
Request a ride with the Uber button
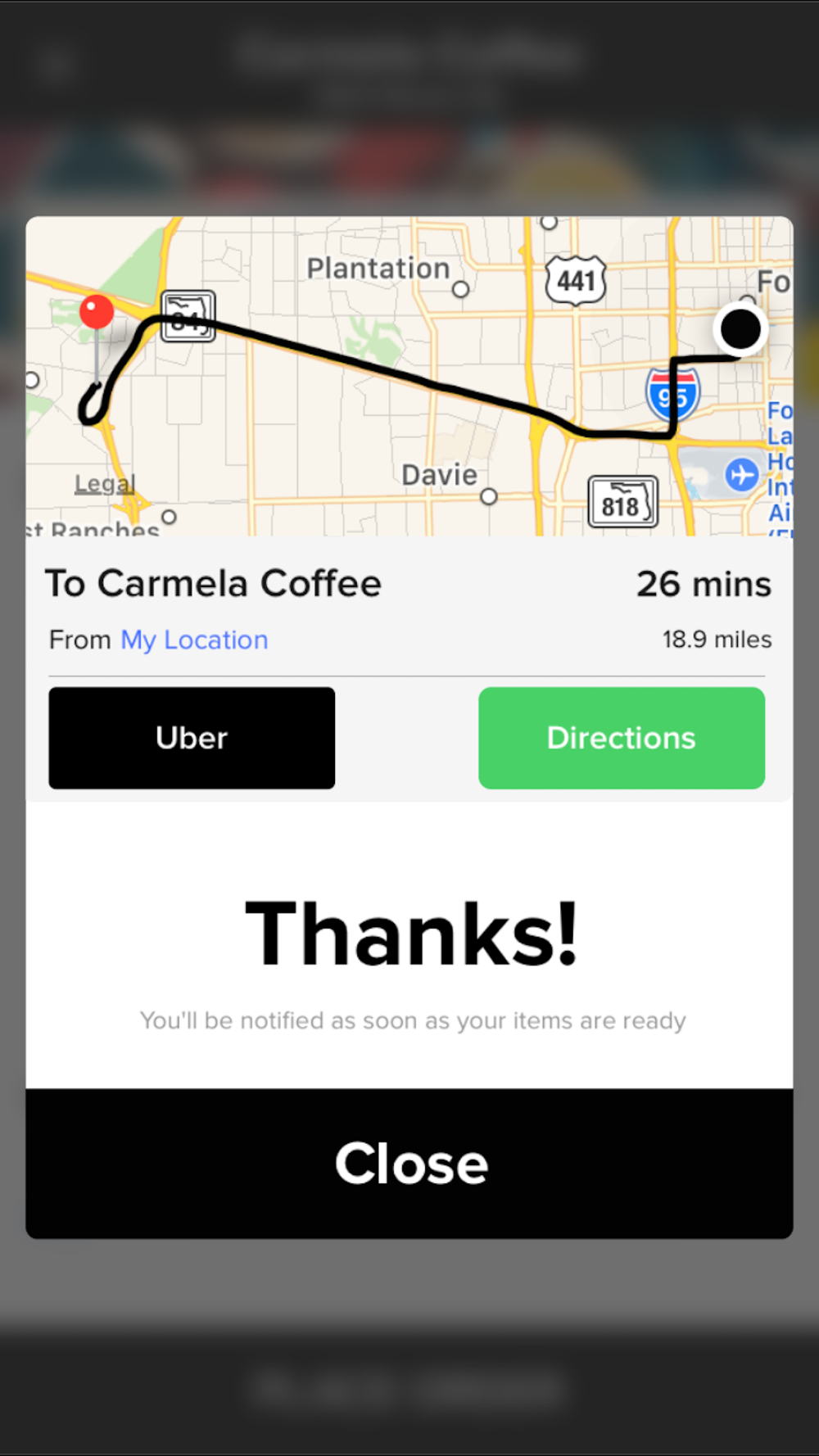(192, 738)
